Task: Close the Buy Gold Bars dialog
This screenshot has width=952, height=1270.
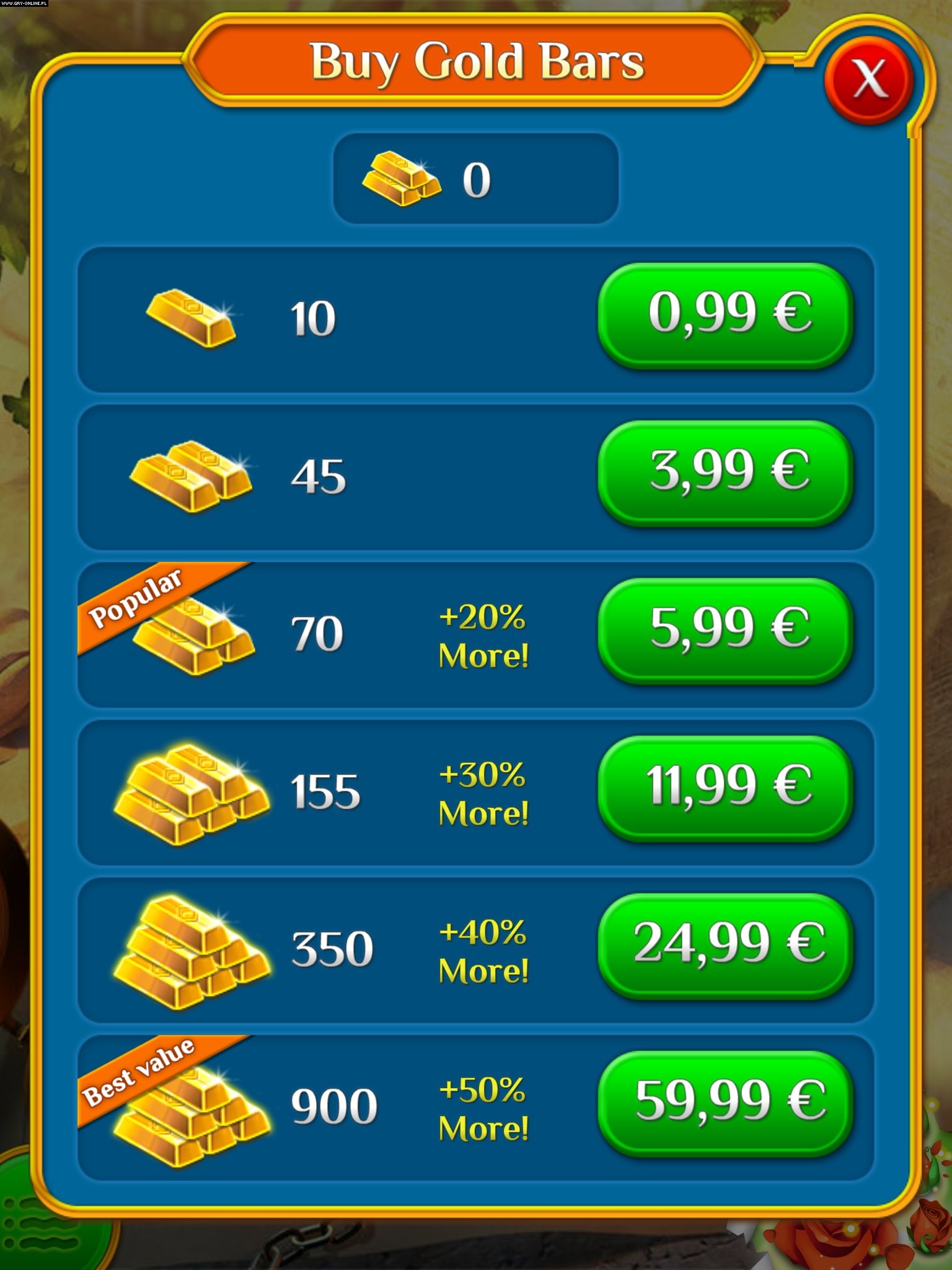Action: (x=869, y=79)
